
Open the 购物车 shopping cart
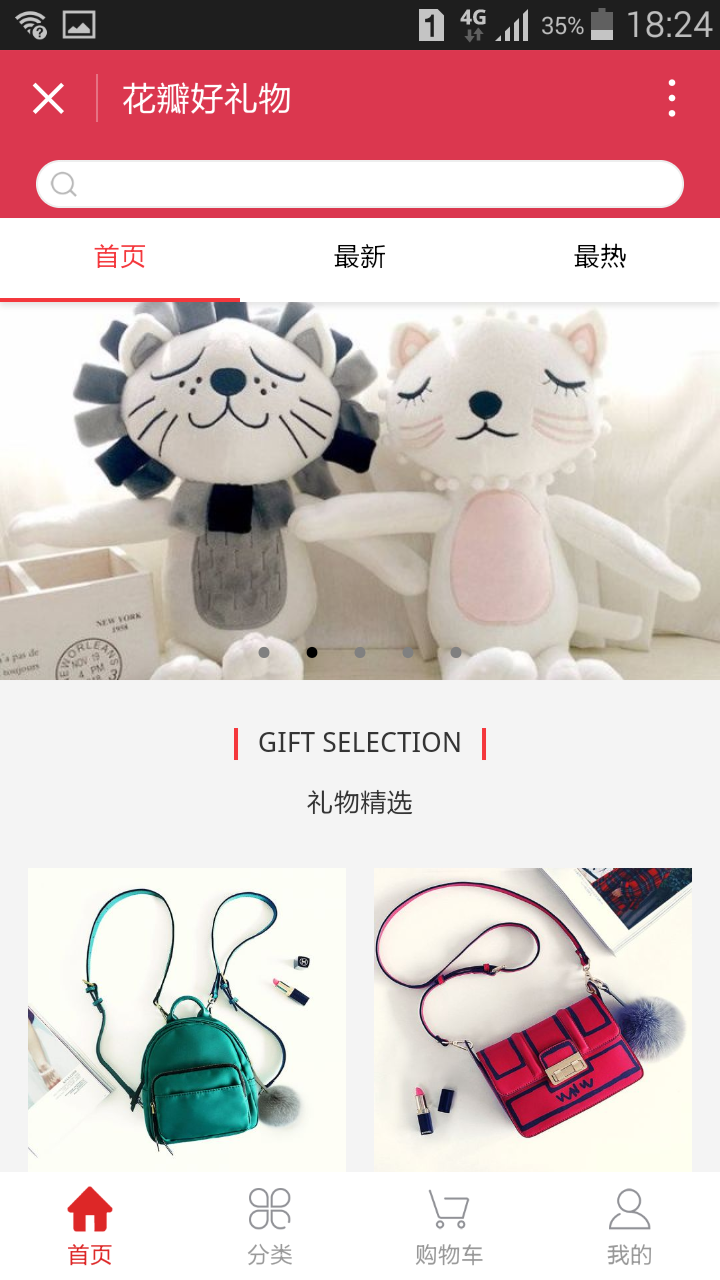pyautogui.click(x=449, y=1226)
